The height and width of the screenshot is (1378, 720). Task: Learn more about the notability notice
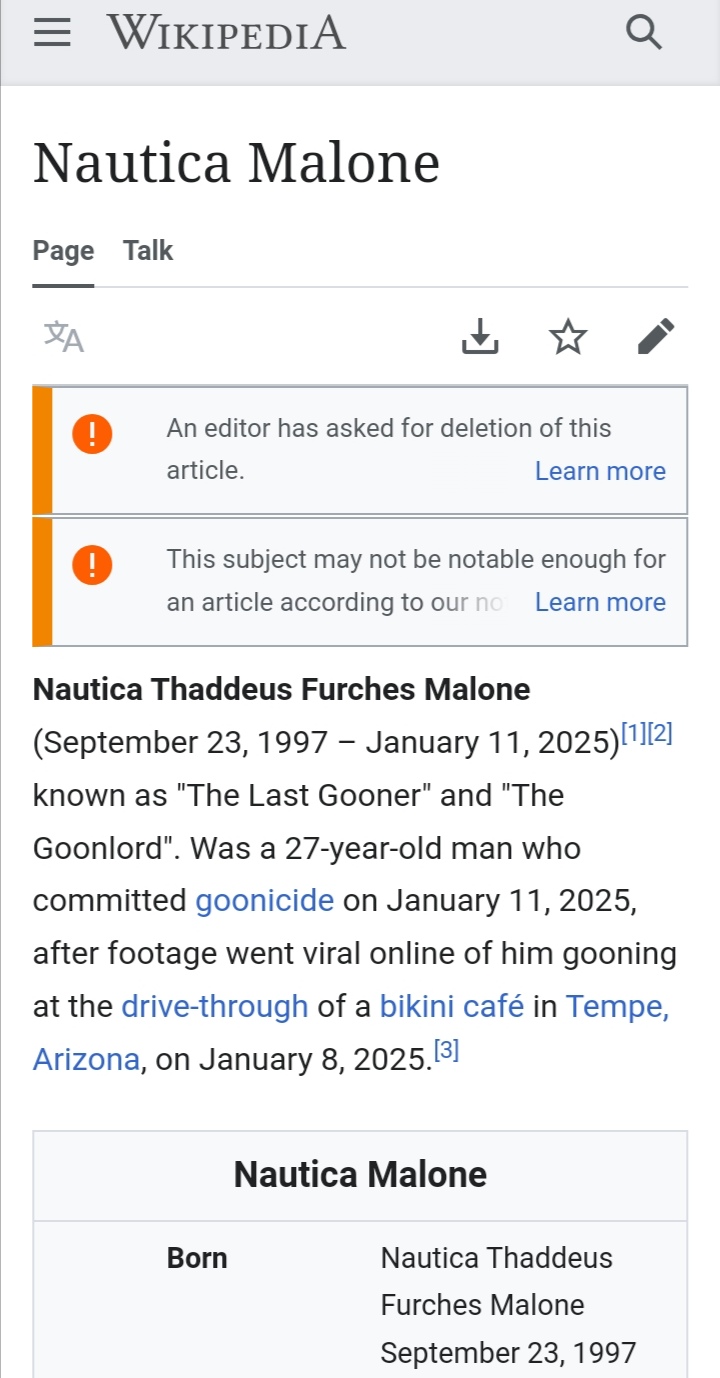point(600,602)
